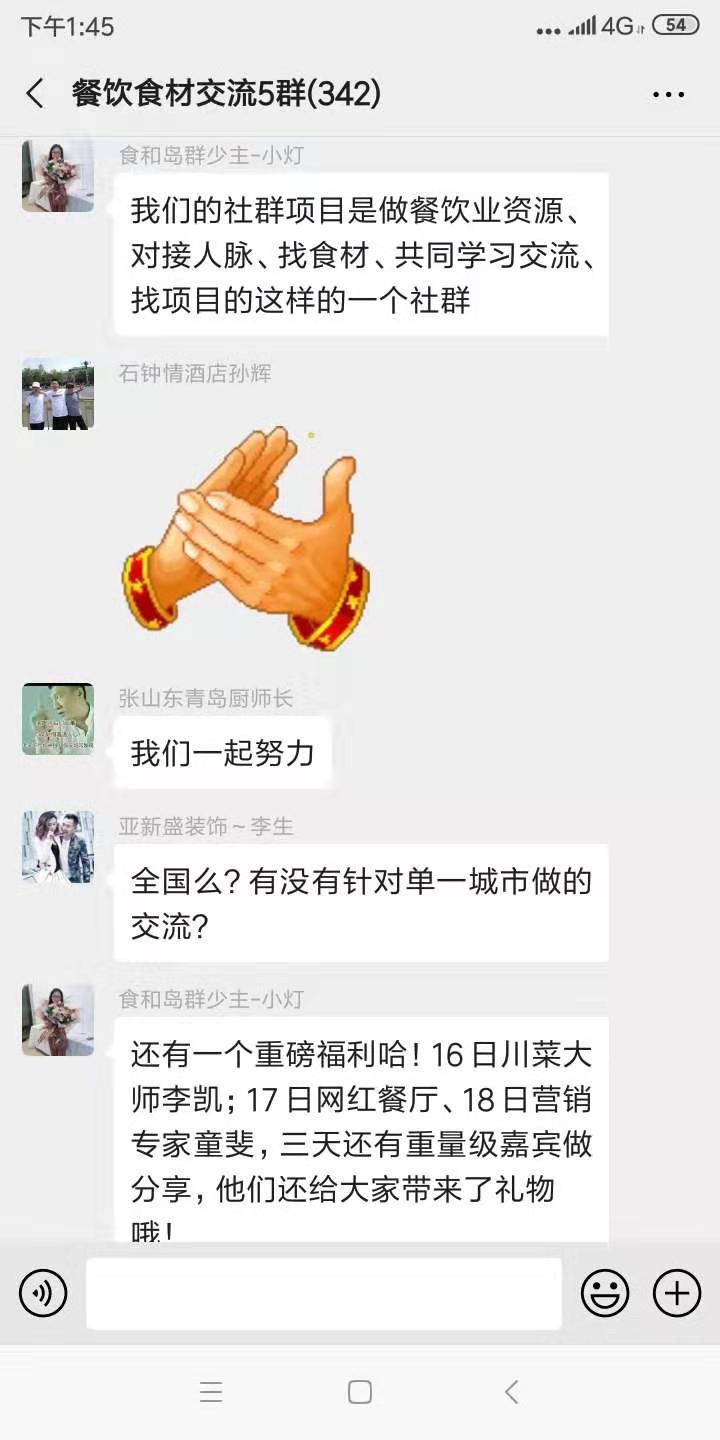Select the message bubble 我们一起努力
720x1440 pixels.
click(222, 752)
